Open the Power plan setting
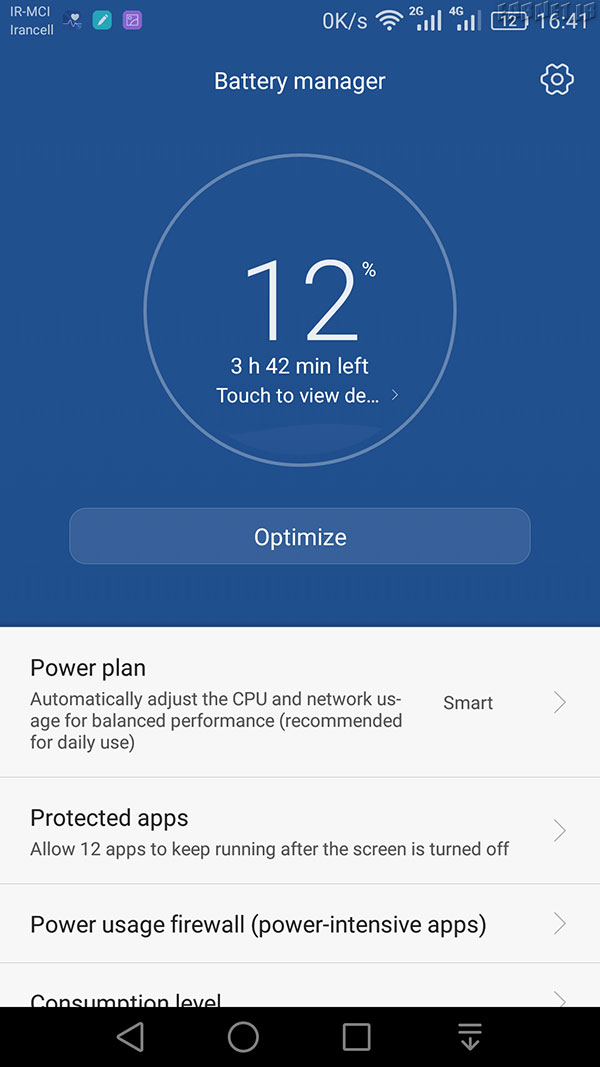 coord(300,702)
